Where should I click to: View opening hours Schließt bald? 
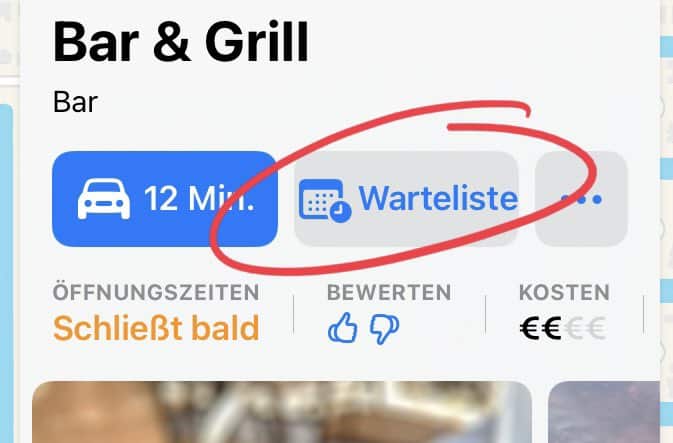tap(155, 328)
